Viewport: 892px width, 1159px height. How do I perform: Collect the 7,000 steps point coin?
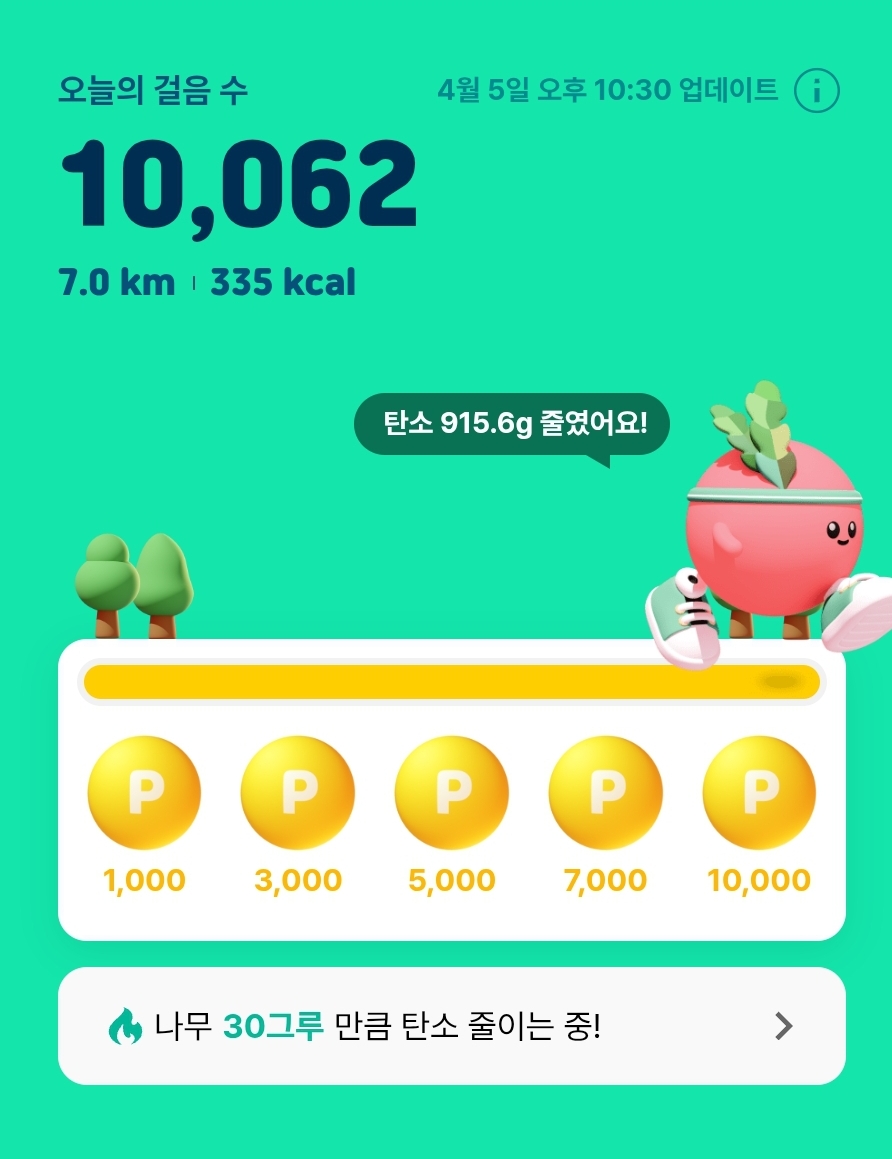pyautogui.click(x=606, y=793)
